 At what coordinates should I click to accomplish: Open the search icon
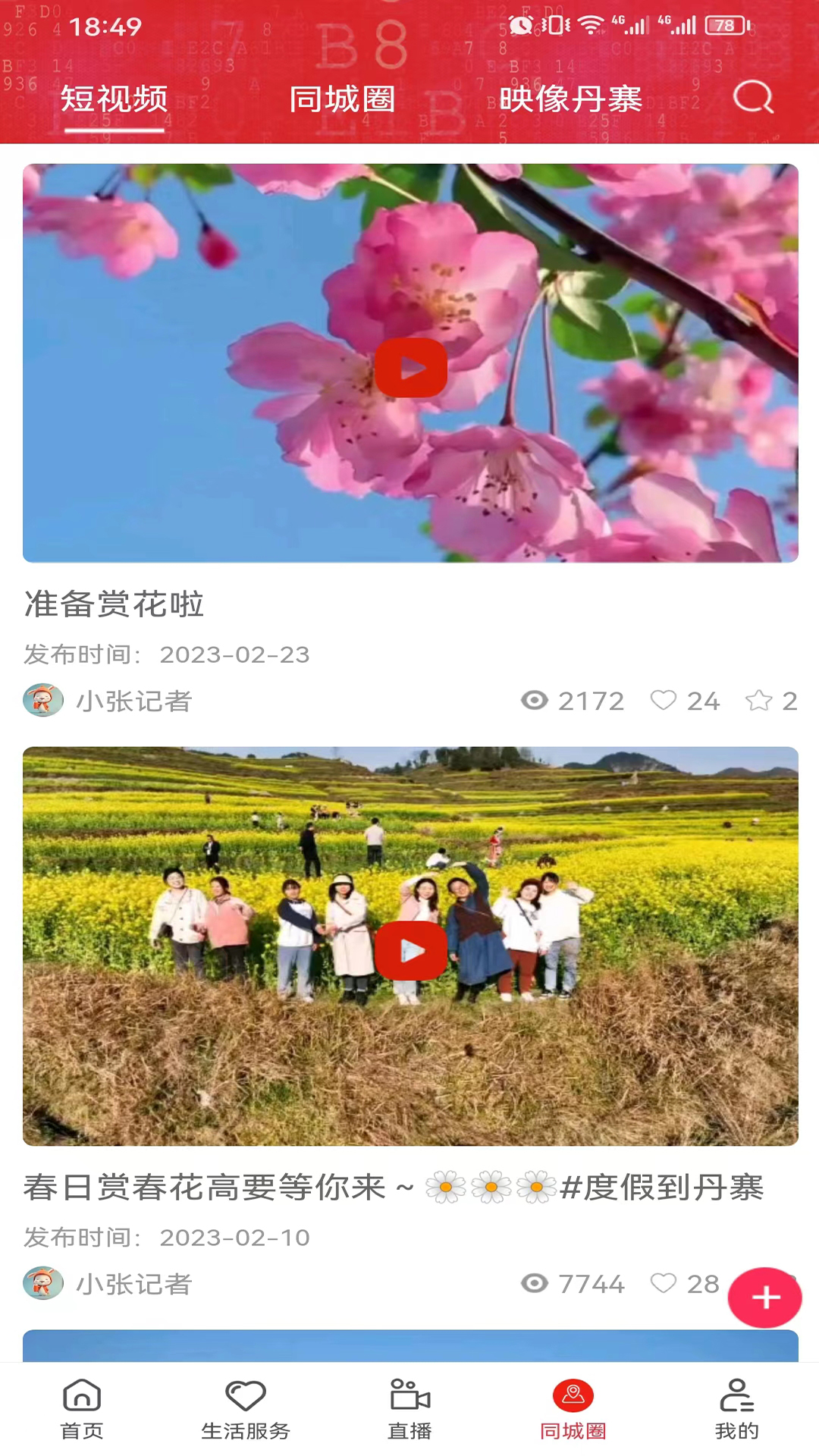(x=752, y=98)
